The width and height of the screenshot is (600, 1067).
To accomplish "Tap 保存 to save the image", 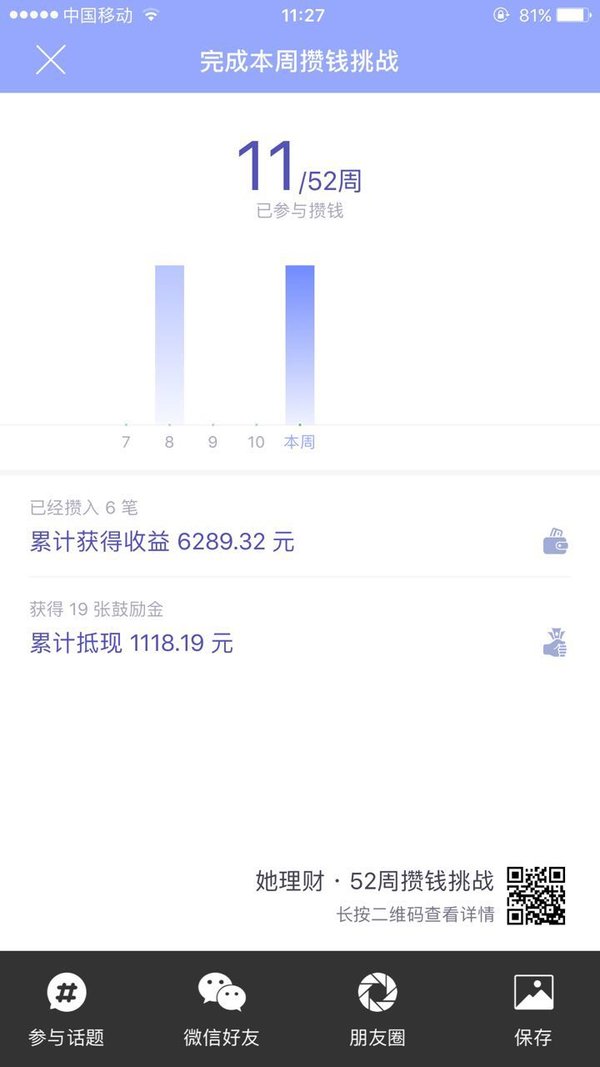I will pos(533,1009).
